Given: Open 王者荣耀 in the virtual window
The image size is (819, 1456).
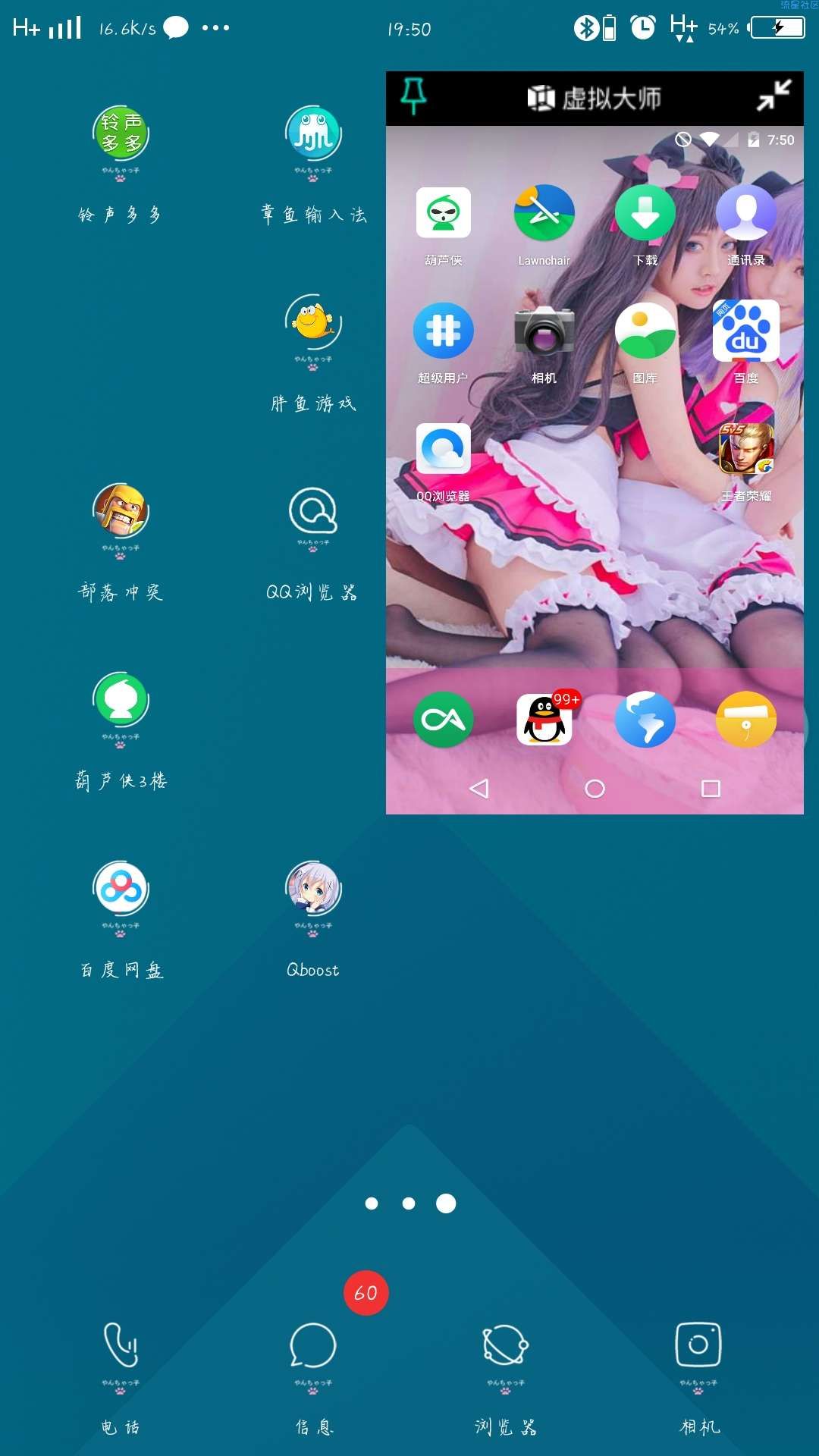Looking at the screenshot, I should (746, 449).
